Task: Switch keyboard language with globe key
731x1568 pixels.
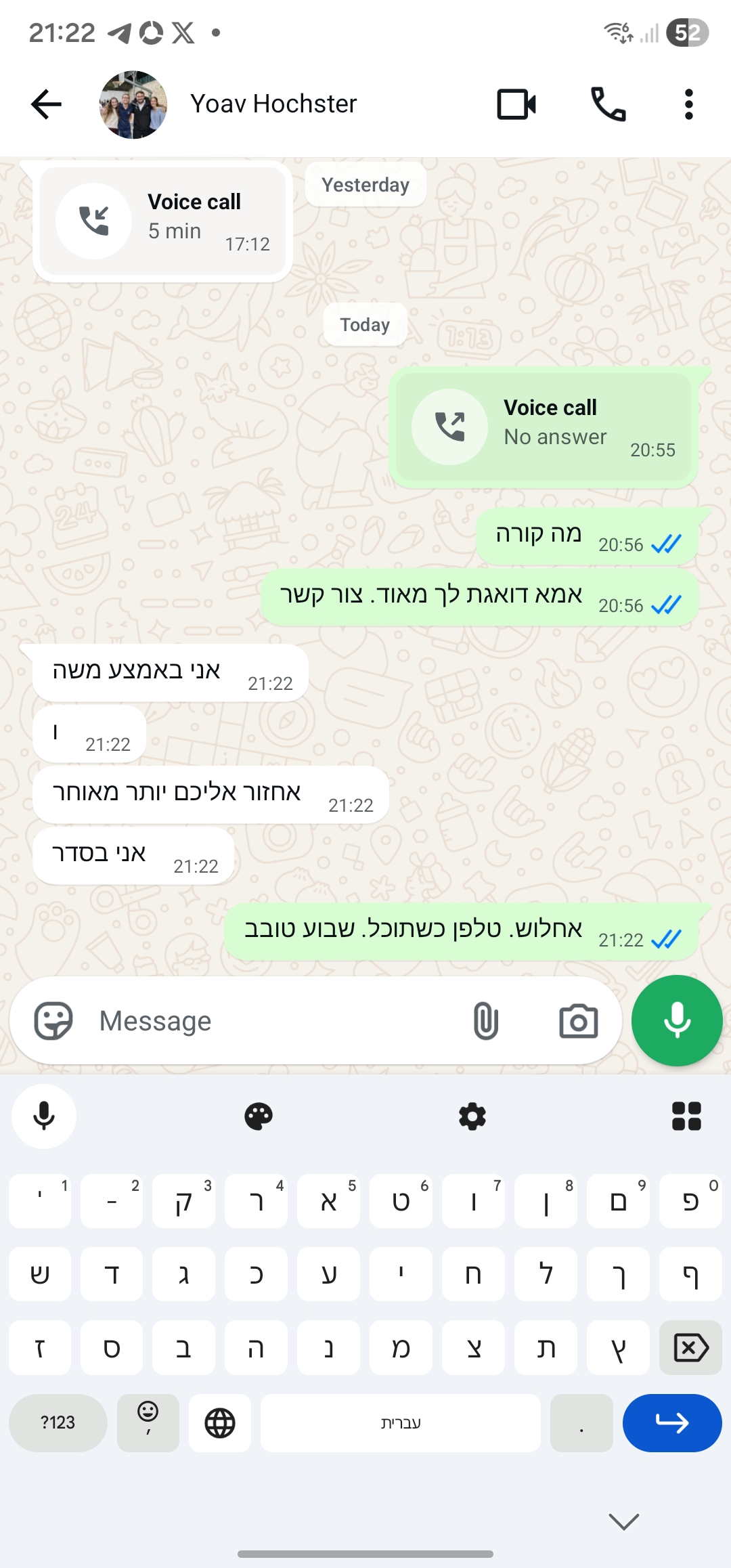Action: [220, 1422]
